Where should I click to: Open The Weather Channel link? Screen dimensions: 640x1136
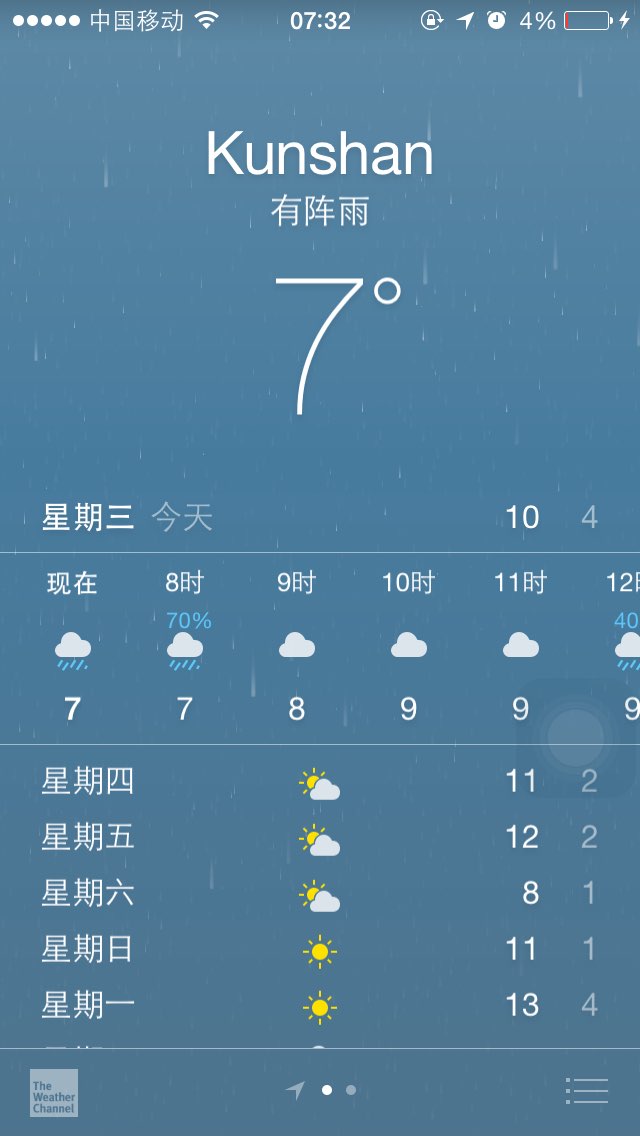54,1093
